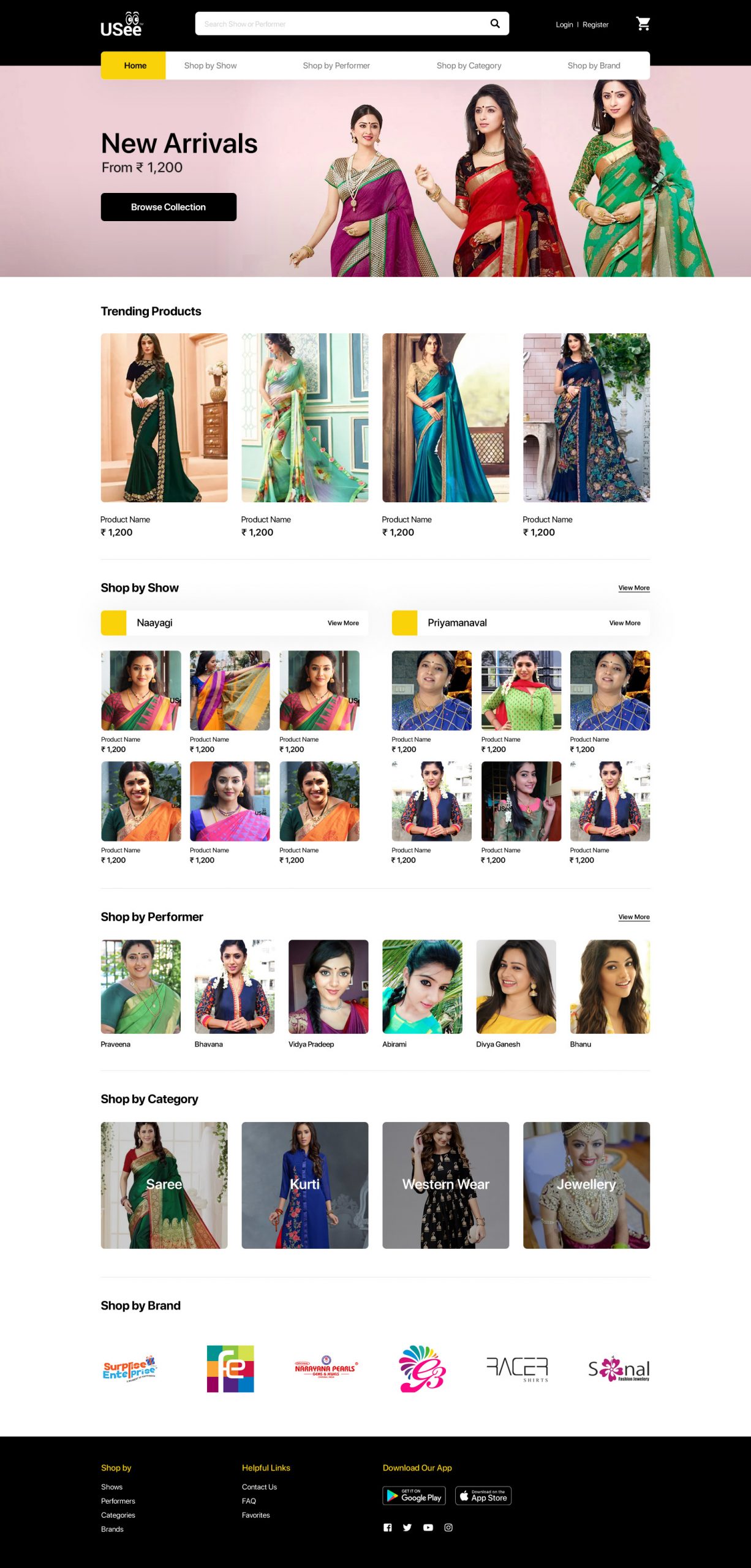Tap the search magnifier icon
751x1568 pixels.
click(495, 24)
